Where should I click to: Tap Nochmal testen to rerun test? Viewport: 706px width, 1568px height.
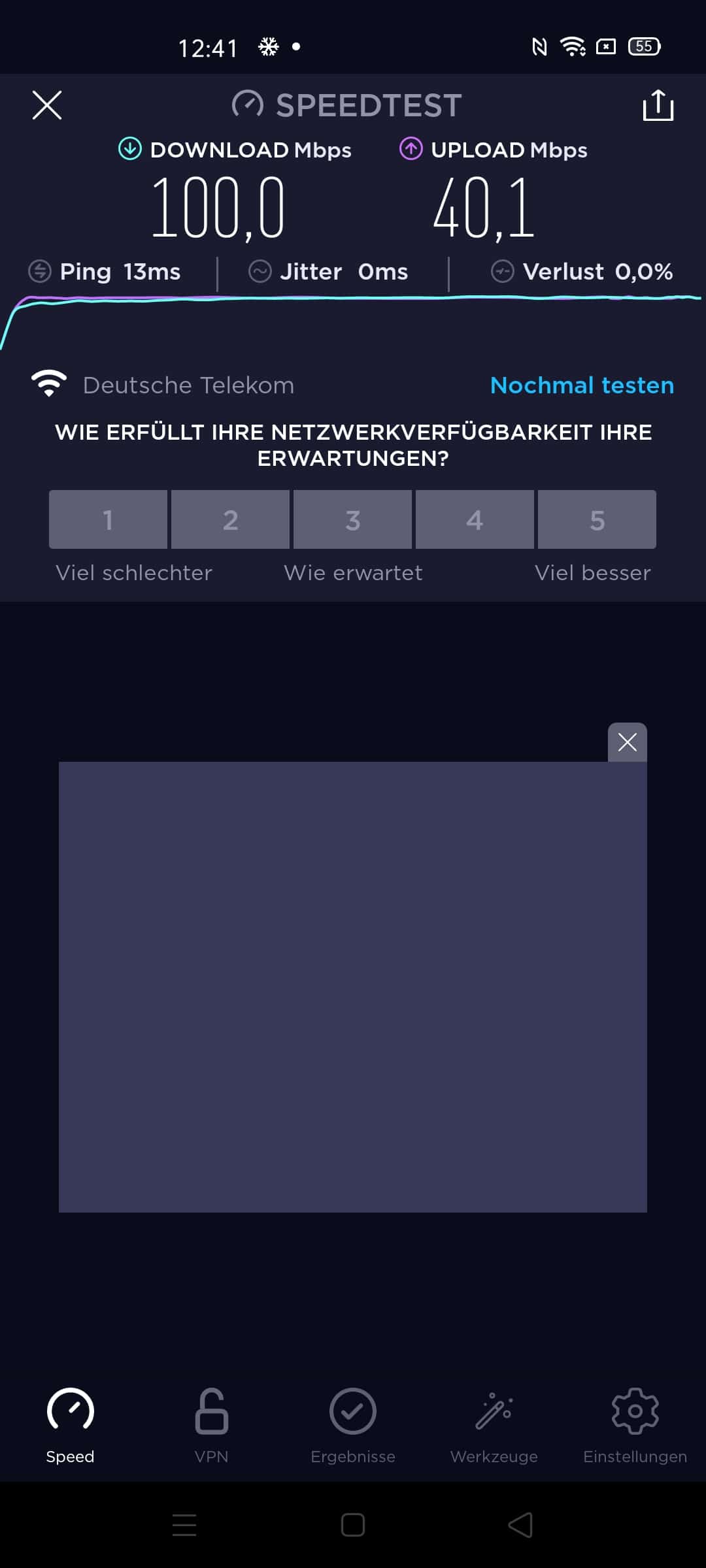[x=582, y=385]
